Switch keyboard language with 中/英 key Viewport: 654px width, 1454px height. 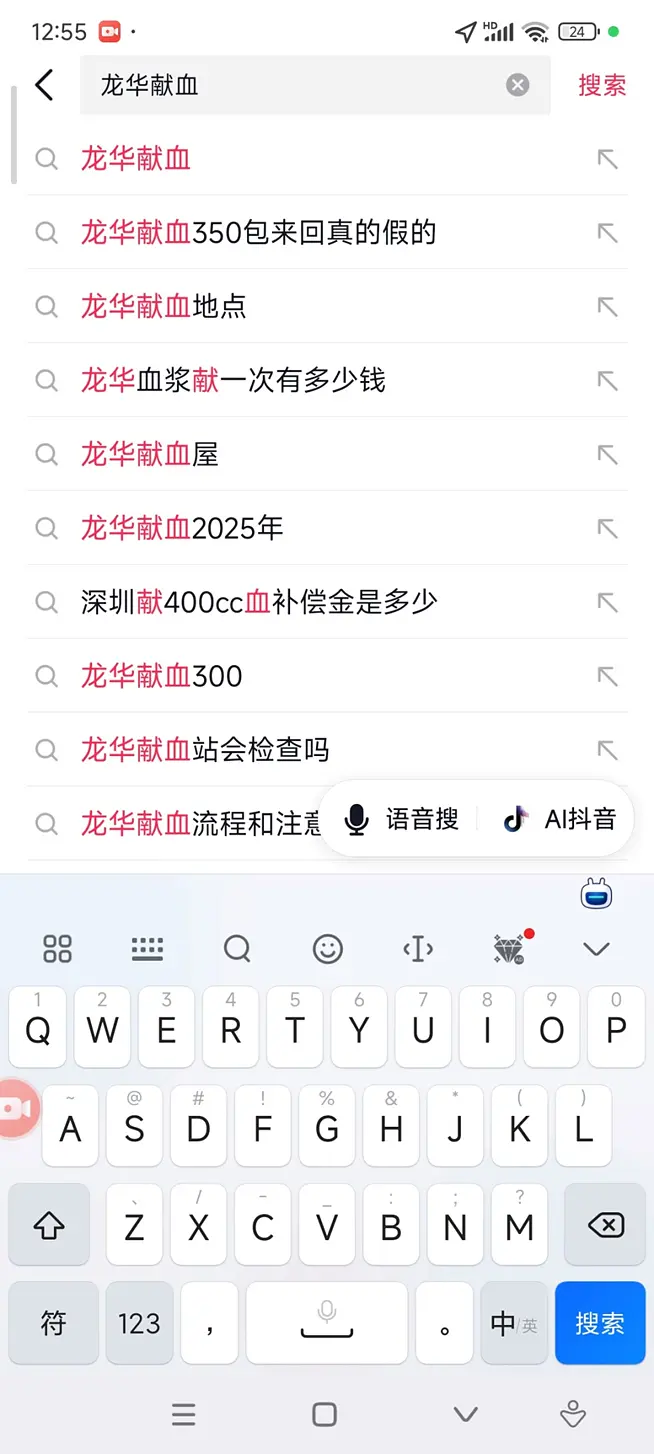[514, 1323]
